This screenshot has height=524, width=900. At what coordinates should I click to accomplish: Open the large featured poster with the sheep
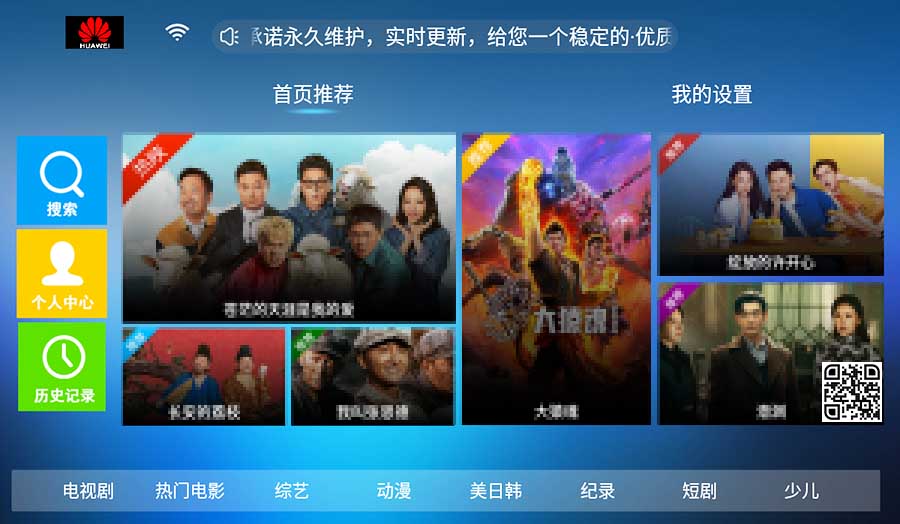point(289,228)
